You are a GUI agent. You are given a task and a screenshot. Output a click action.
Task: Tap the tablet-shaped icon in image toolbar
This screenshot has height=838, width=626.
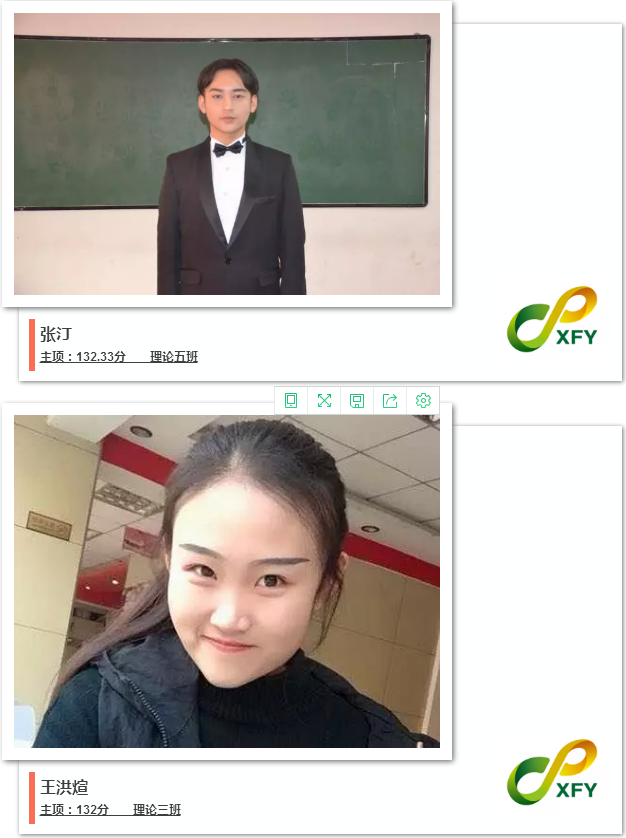click(x=291, y=400)
